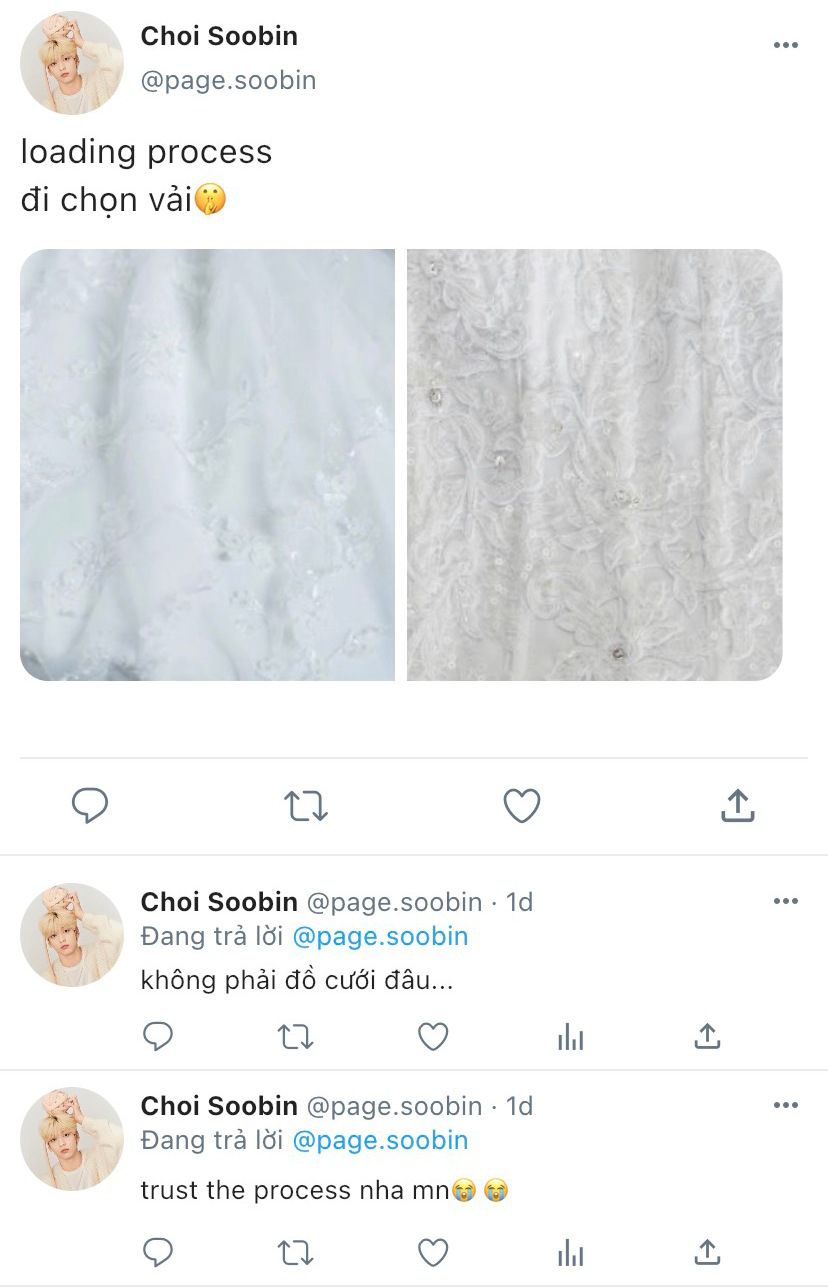Open Choi Soobin's avatar on the main post
Image resolution: width=828 pixels, height=1288 pixels.
coord(72,63)
